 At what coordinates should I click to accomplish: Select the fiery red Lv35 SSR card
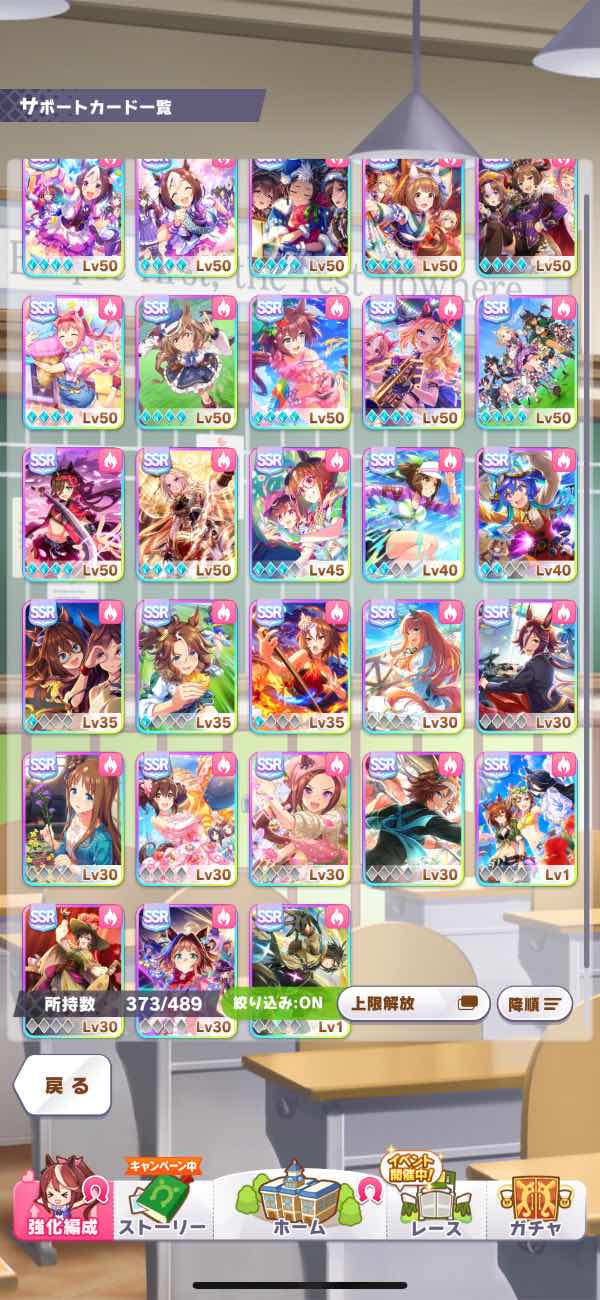pyautogui.click(x=300, y=666)
